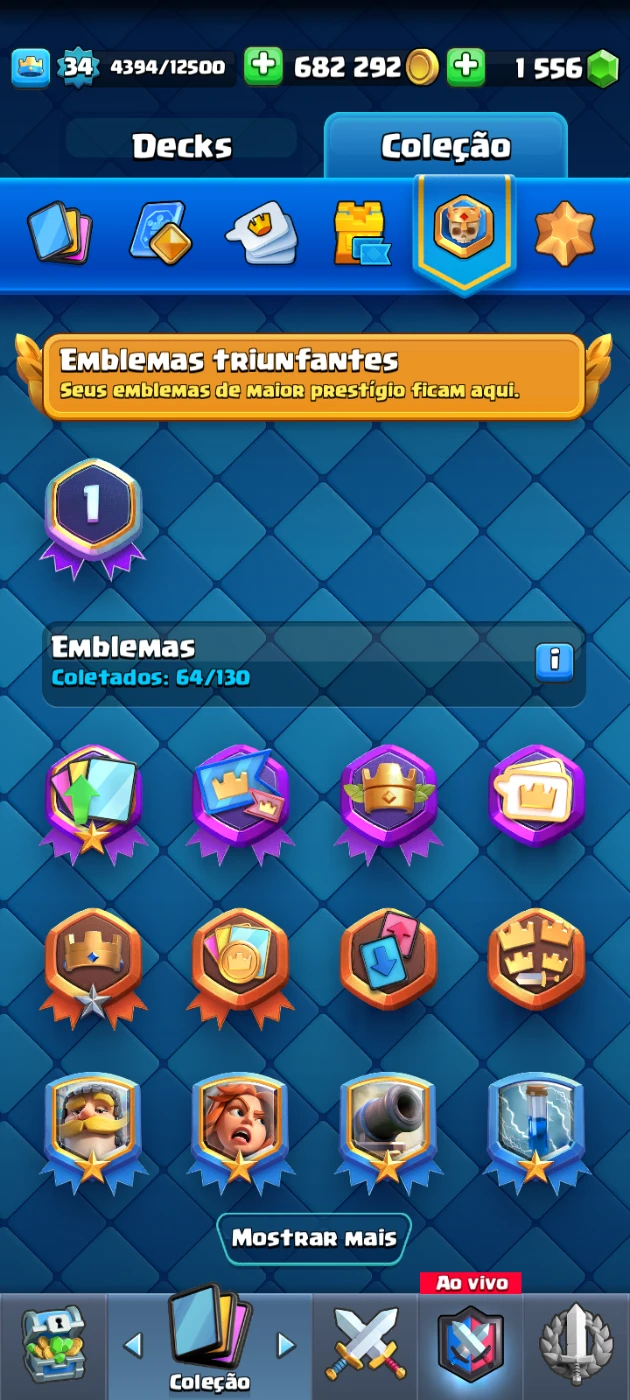Image resolution: width=630 pixels, height=1400 pixels.
Task: Go to the battle crossed swords tab
Action: (x=365, y=1346)
